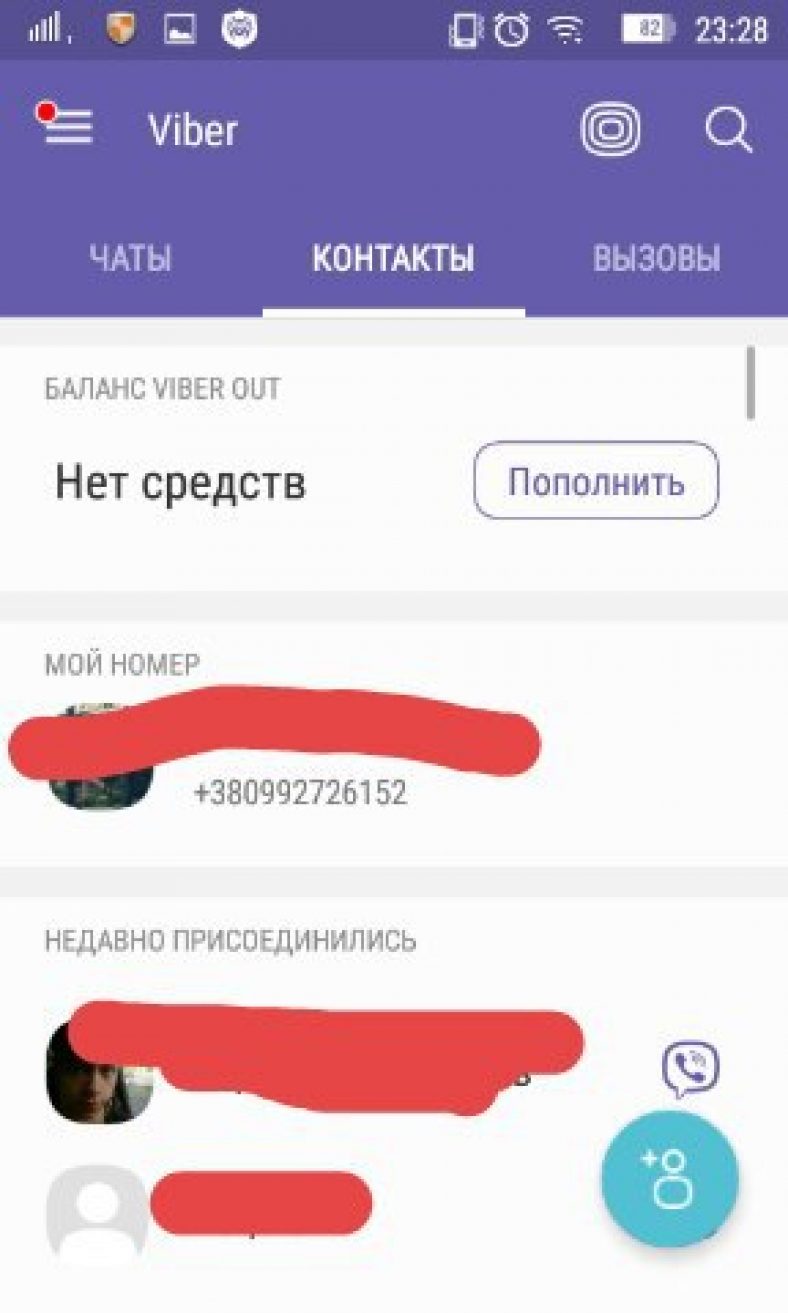The width and height of the screenshot is (788, 1313).
Task: Select the КОНТАКТЫ tab
Action: coord(393,259)
